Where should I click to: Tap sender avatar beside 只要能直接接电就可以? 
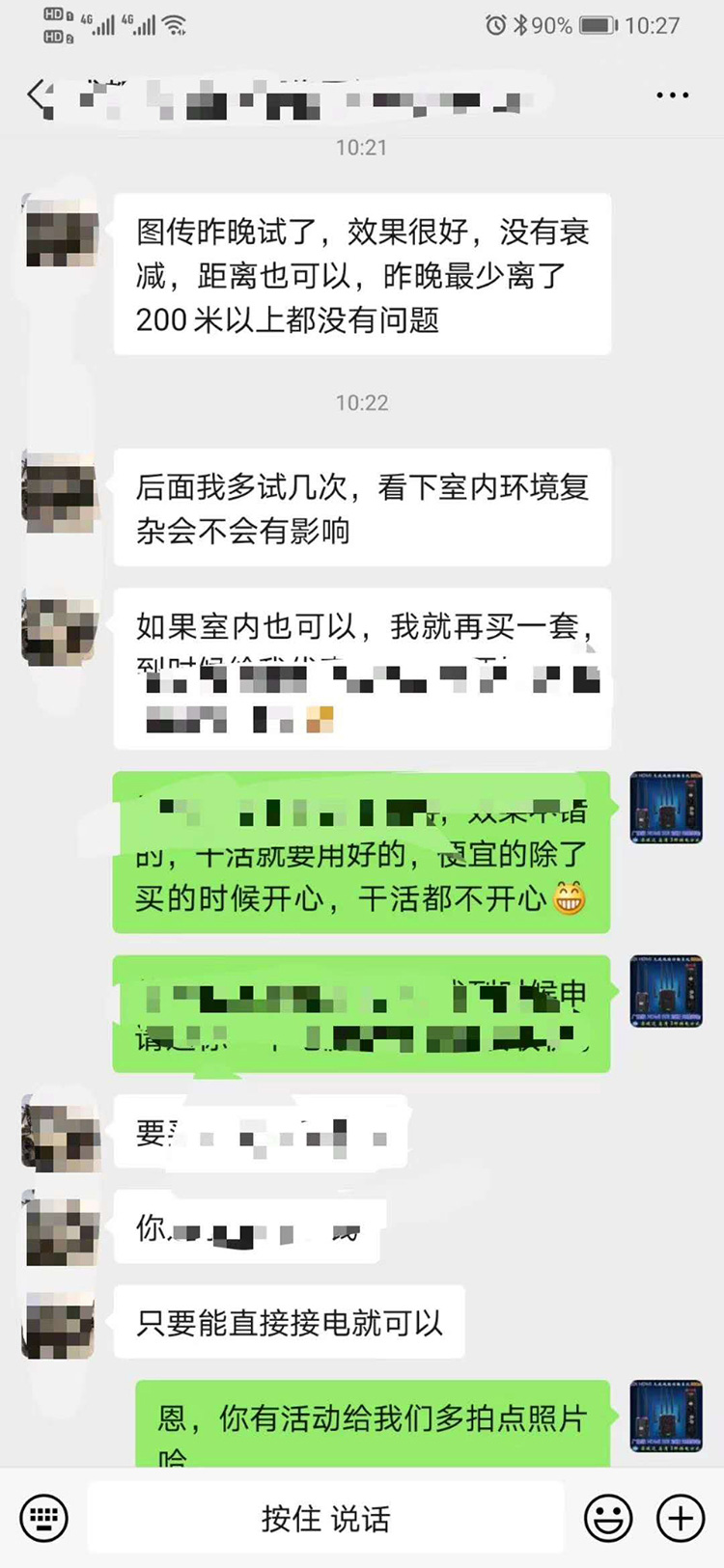[60, 1326]
